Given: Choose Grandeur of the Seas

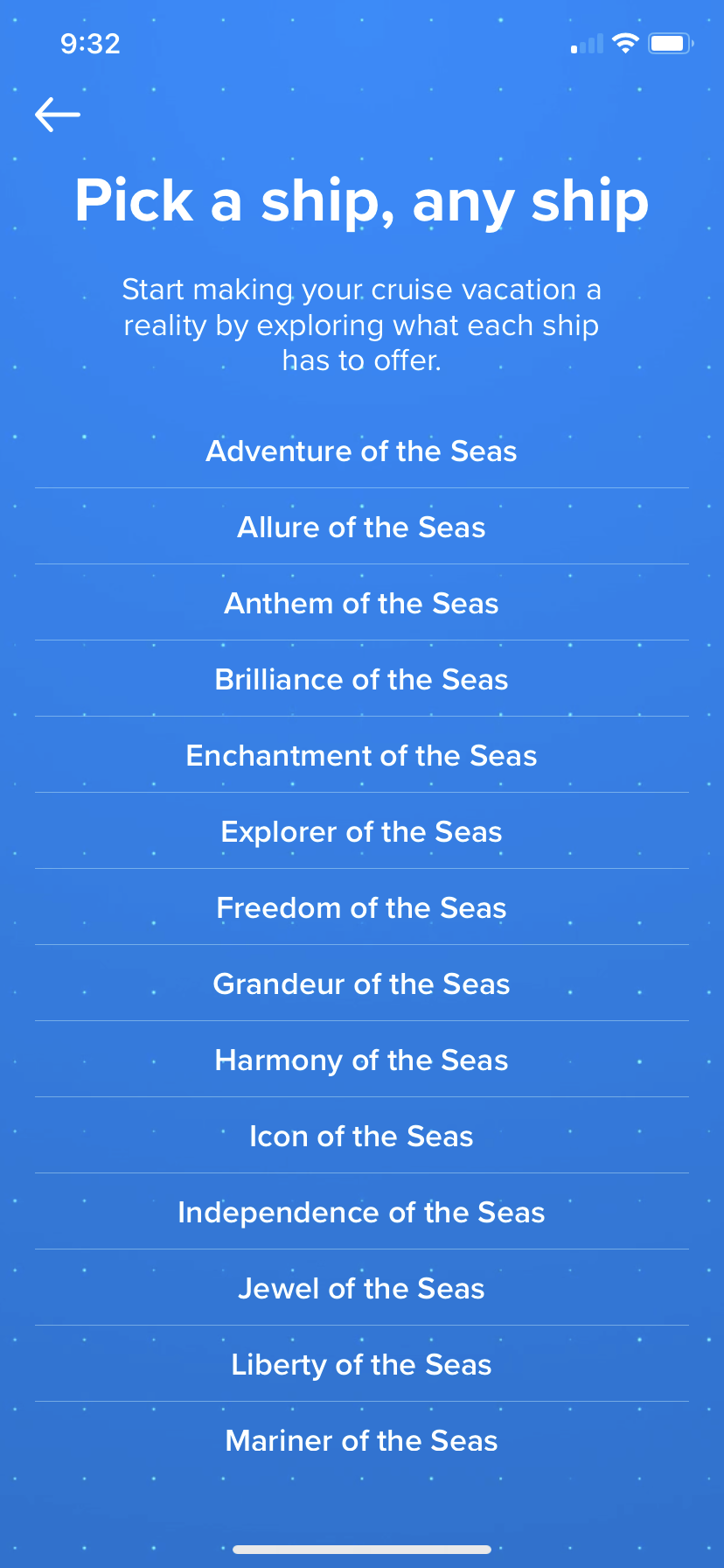Looking at the screenshot, I should tap(362, 983).
